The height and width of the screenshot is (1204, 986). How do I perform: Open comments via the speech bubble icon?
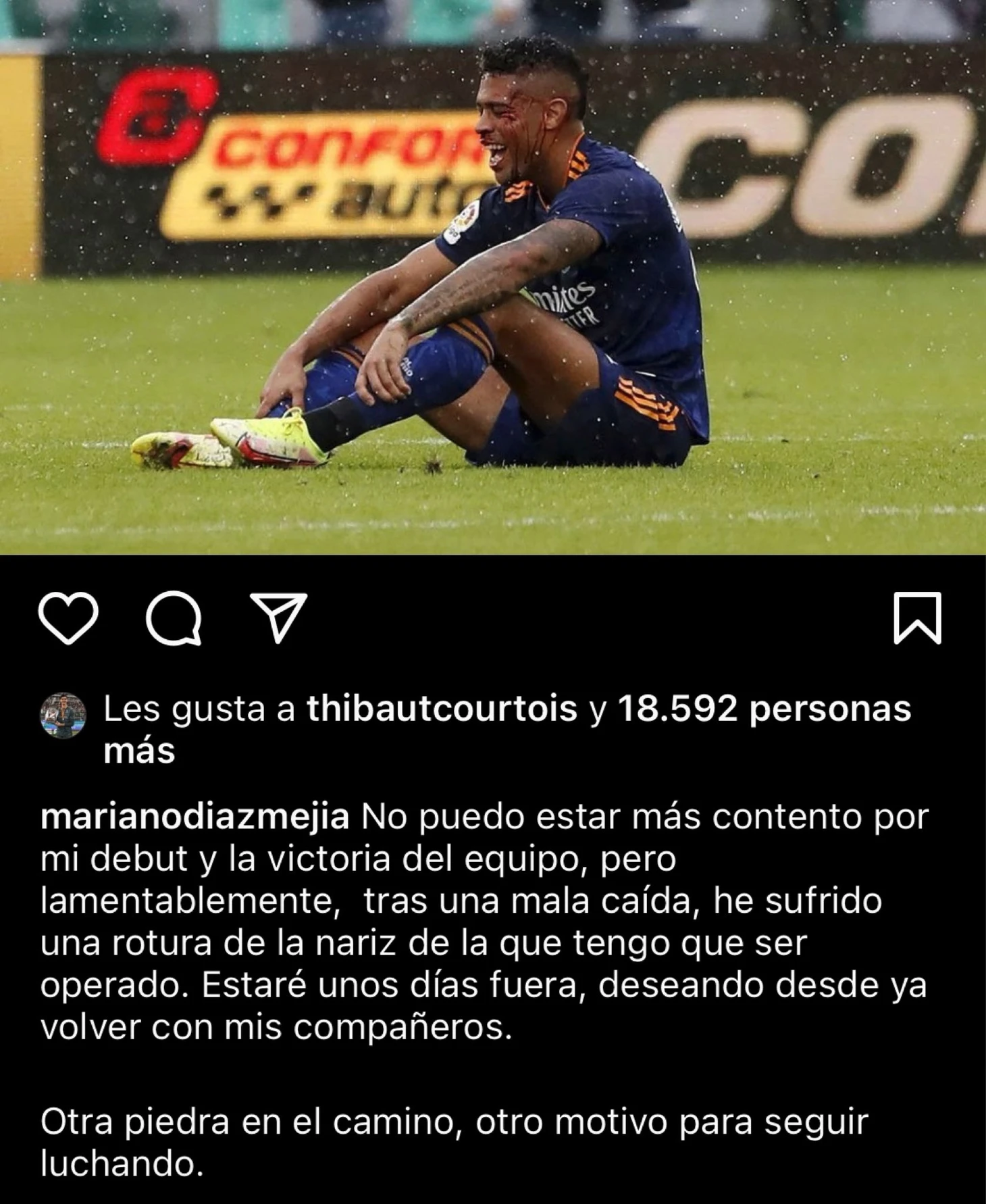click(x=174, y=618)
